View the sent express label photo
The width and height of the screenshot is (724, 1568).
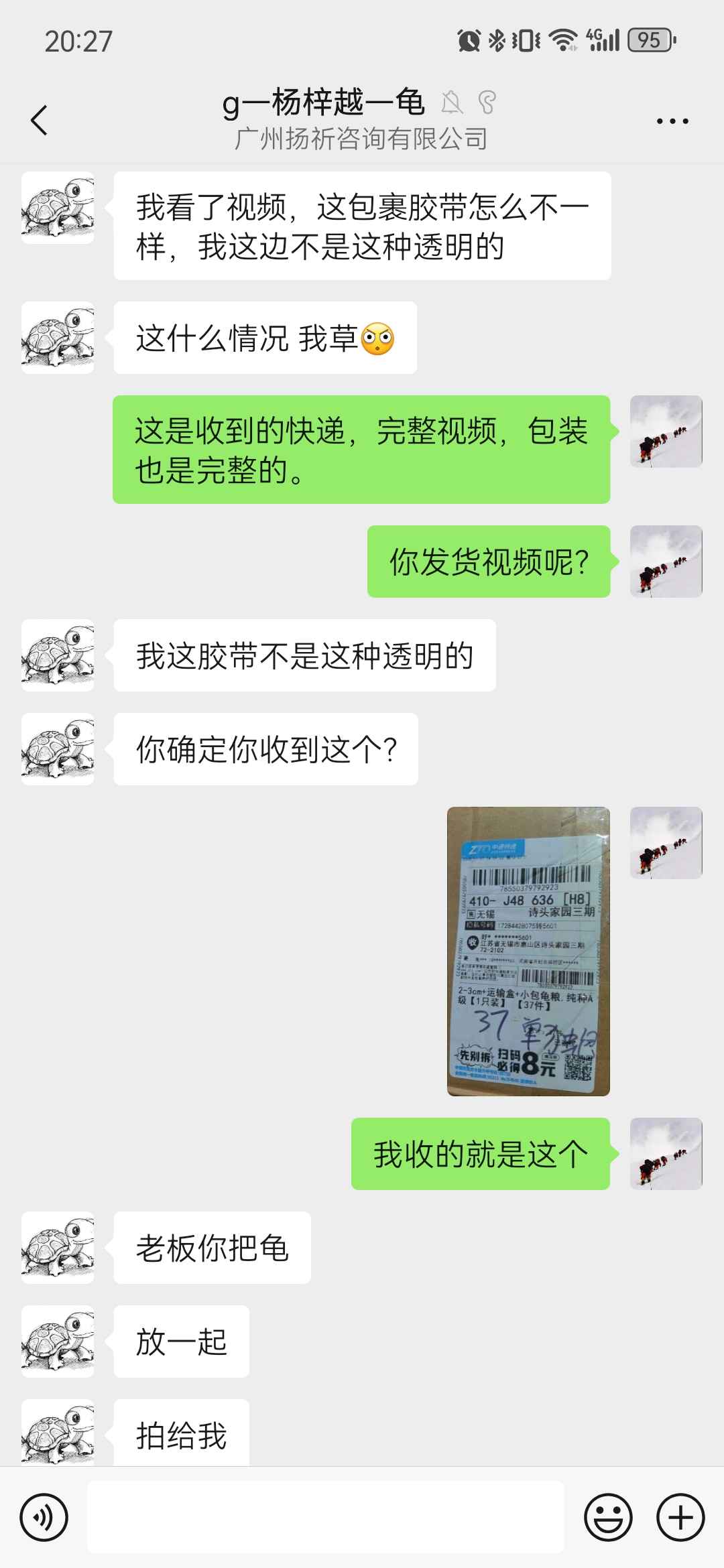coord(528,951)
